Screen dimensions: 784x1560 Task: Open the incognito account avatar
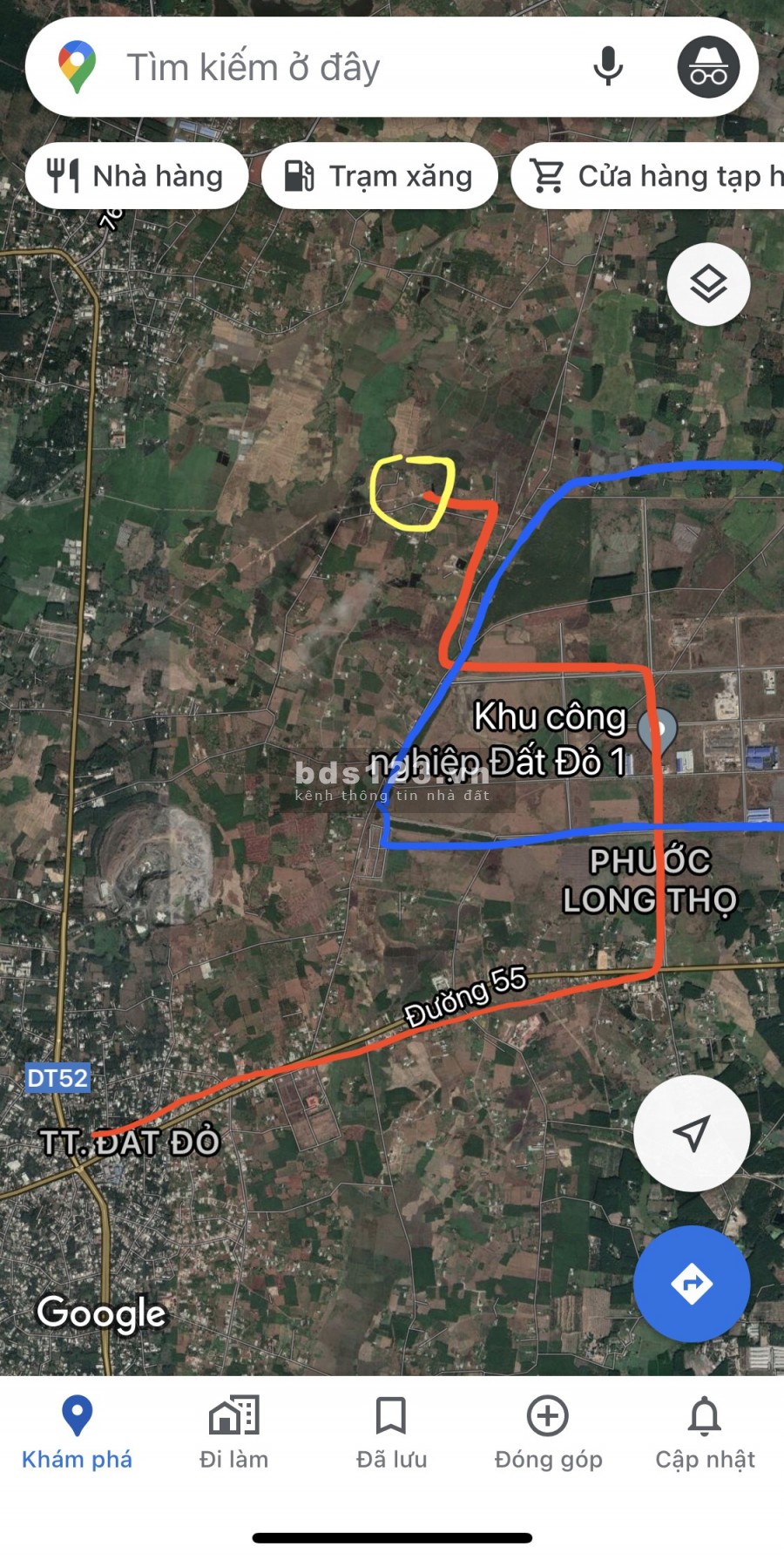[708, 67]
